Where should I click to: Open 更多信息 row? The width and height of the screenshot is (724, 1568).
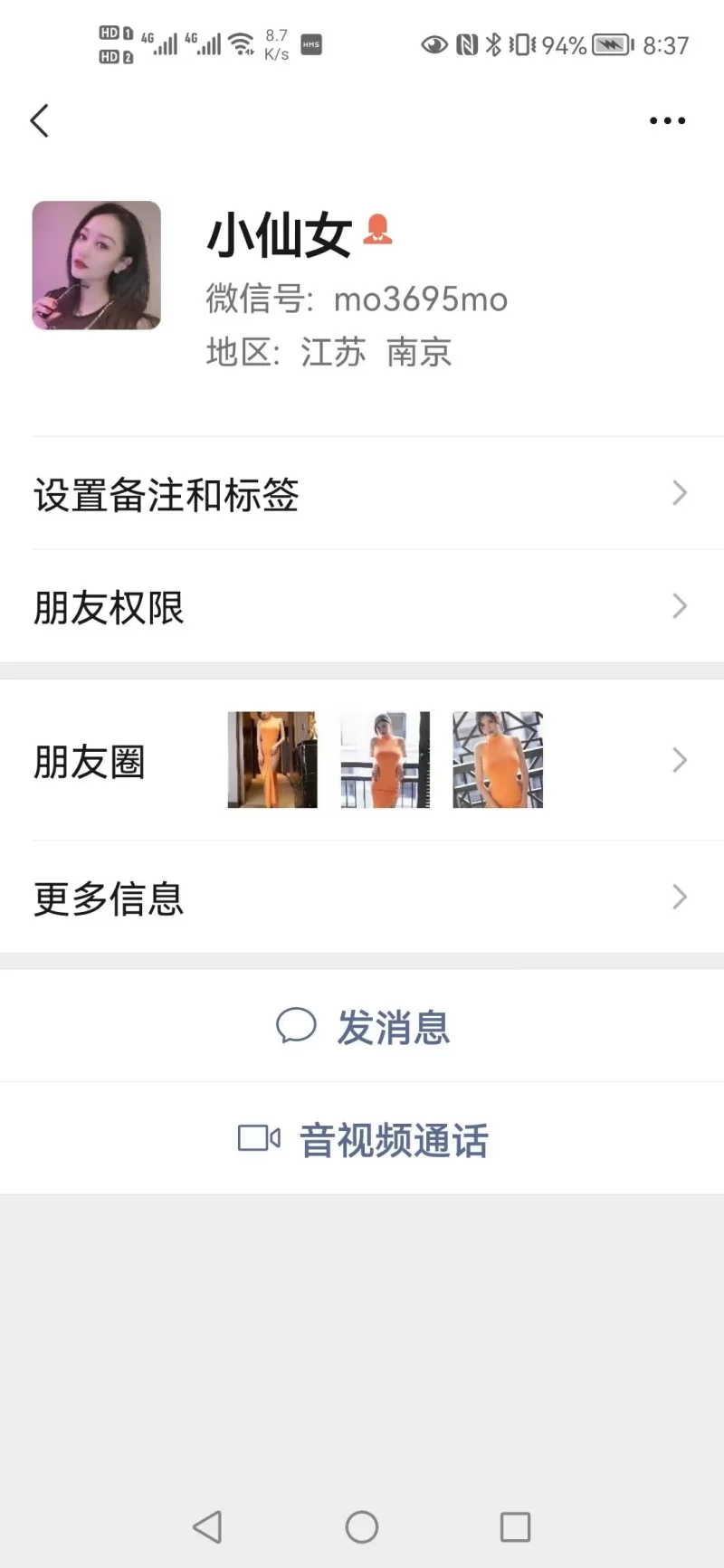[x=362, y=898]
